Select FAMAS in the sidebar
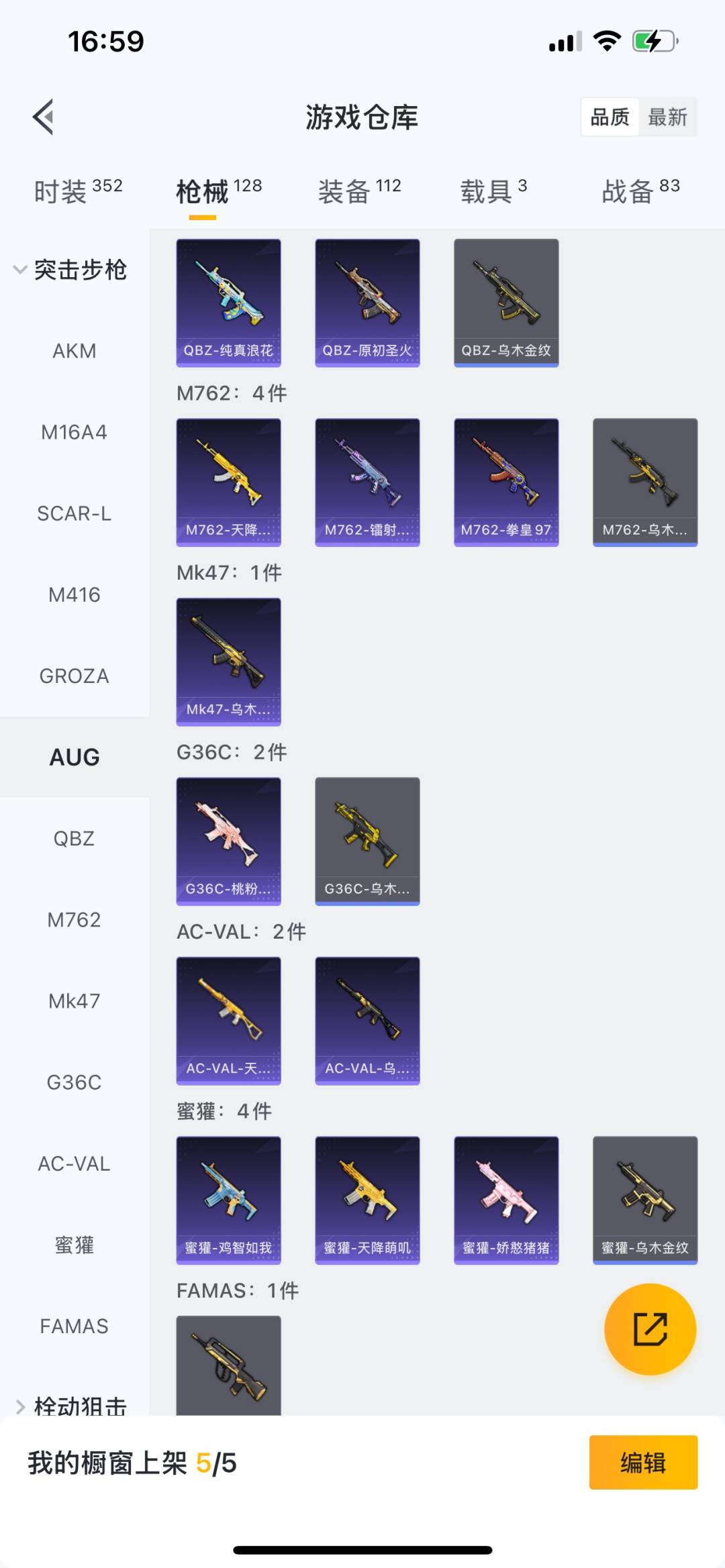Viewport: 725px width, 1568px height. pyautogui.click(x=75, y=1326)
